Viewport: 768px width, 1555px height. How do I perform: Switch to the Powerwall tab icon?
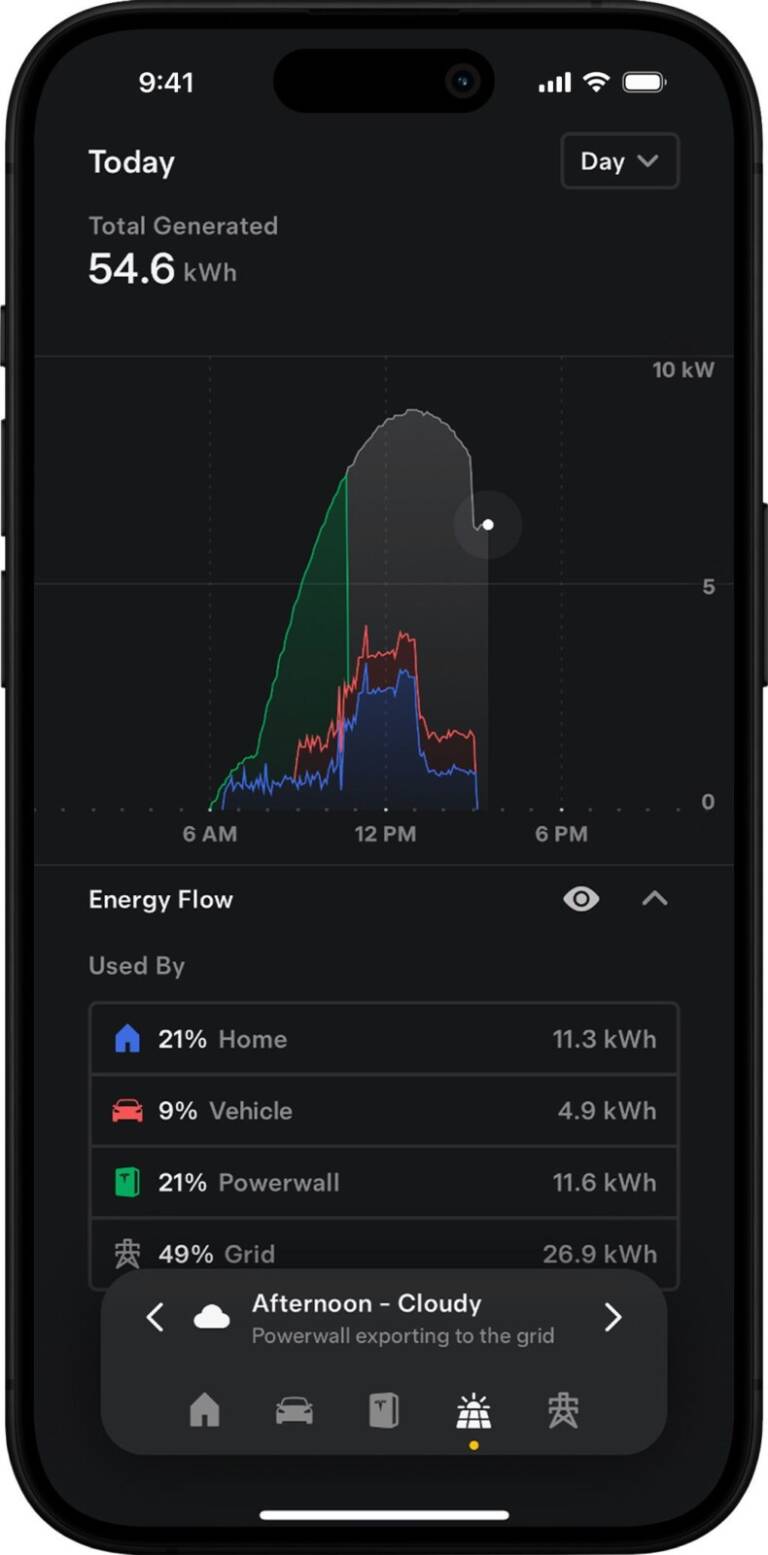point(383,1410)
